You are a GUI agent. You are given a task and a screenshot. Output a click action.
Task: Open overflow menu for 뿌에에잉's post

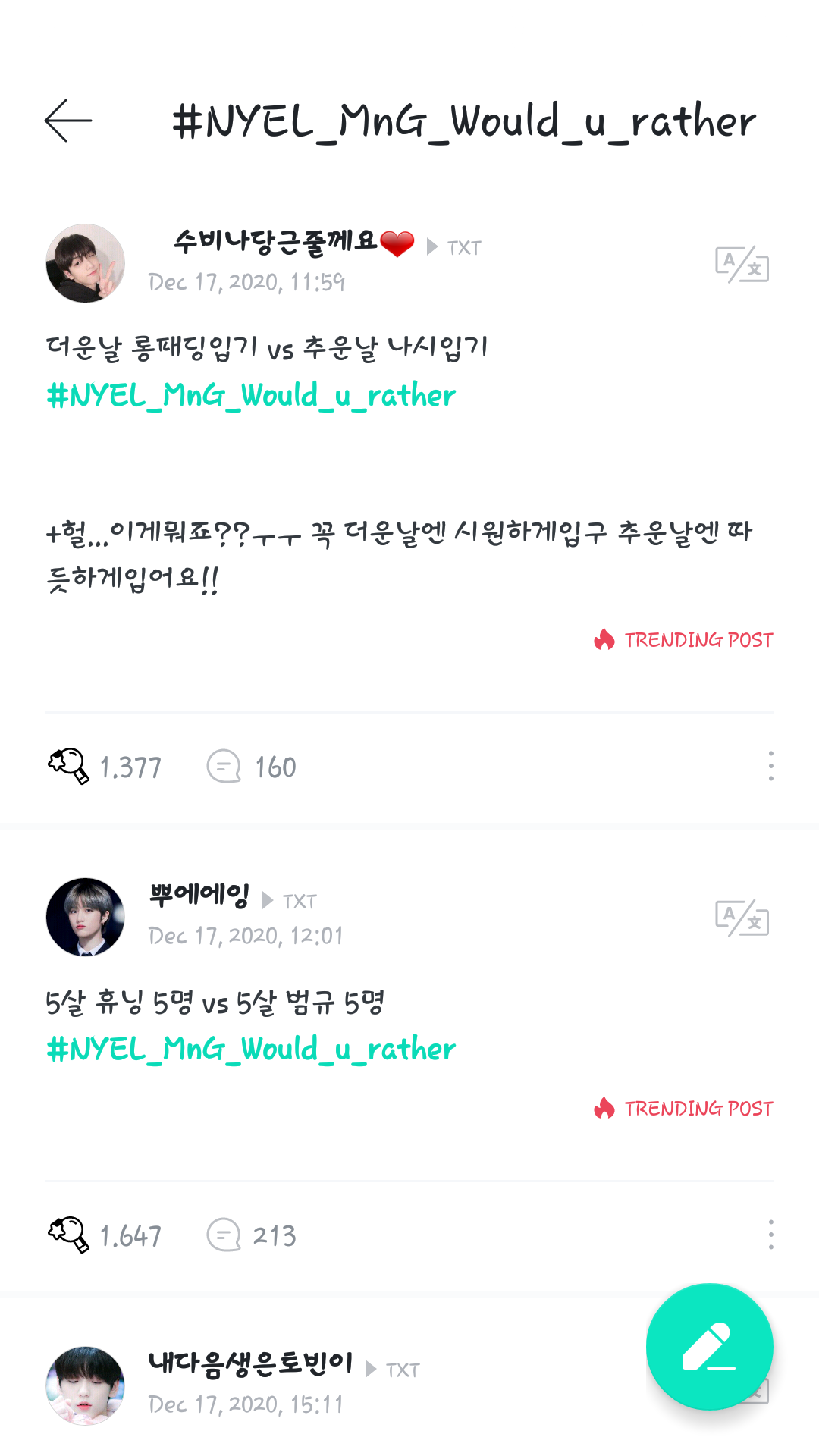pos(770,1235)
